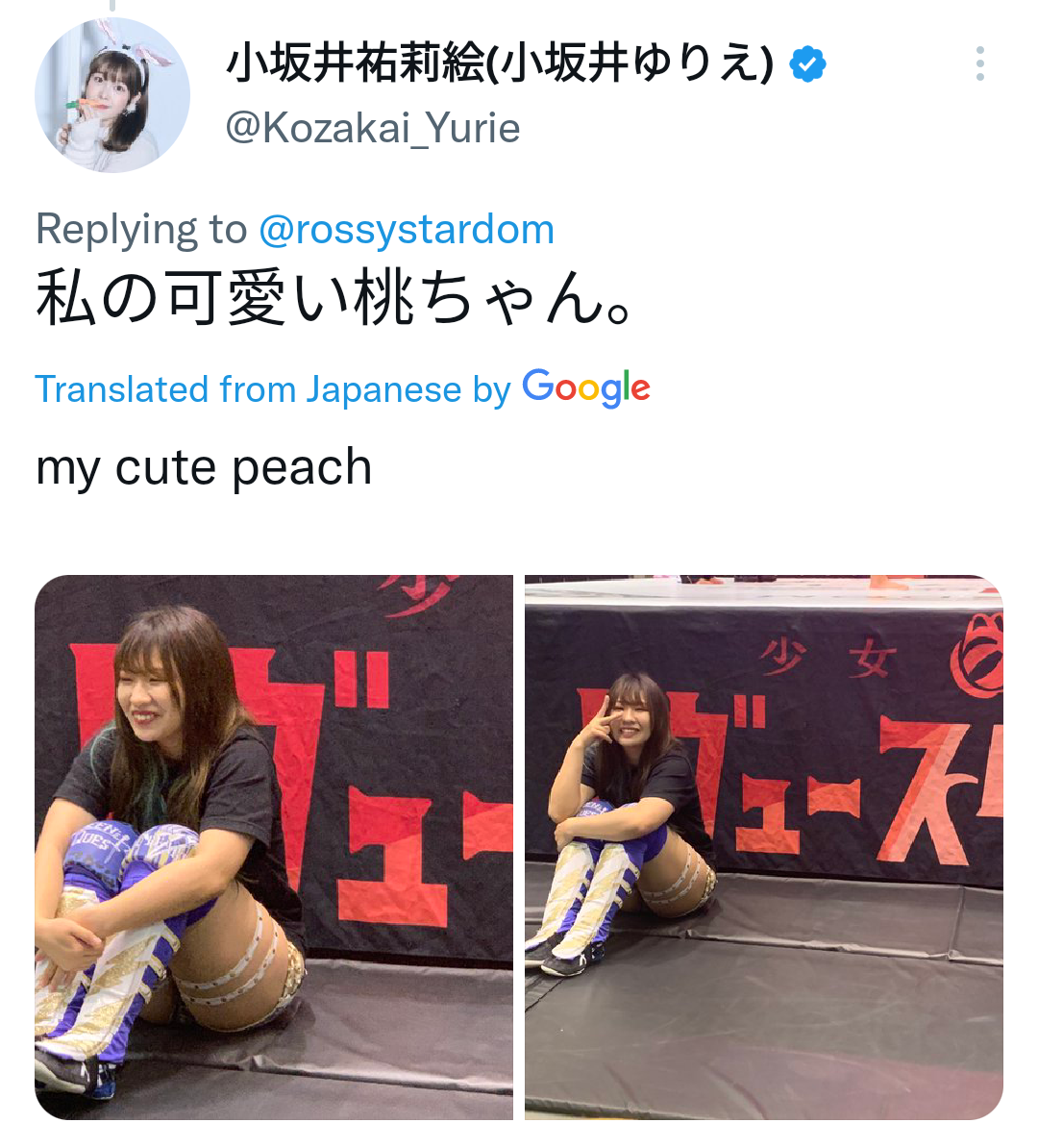The image size is (1038, 1148).
Task: Tap Translated from Japanese by Google
Action: [342, 388]
